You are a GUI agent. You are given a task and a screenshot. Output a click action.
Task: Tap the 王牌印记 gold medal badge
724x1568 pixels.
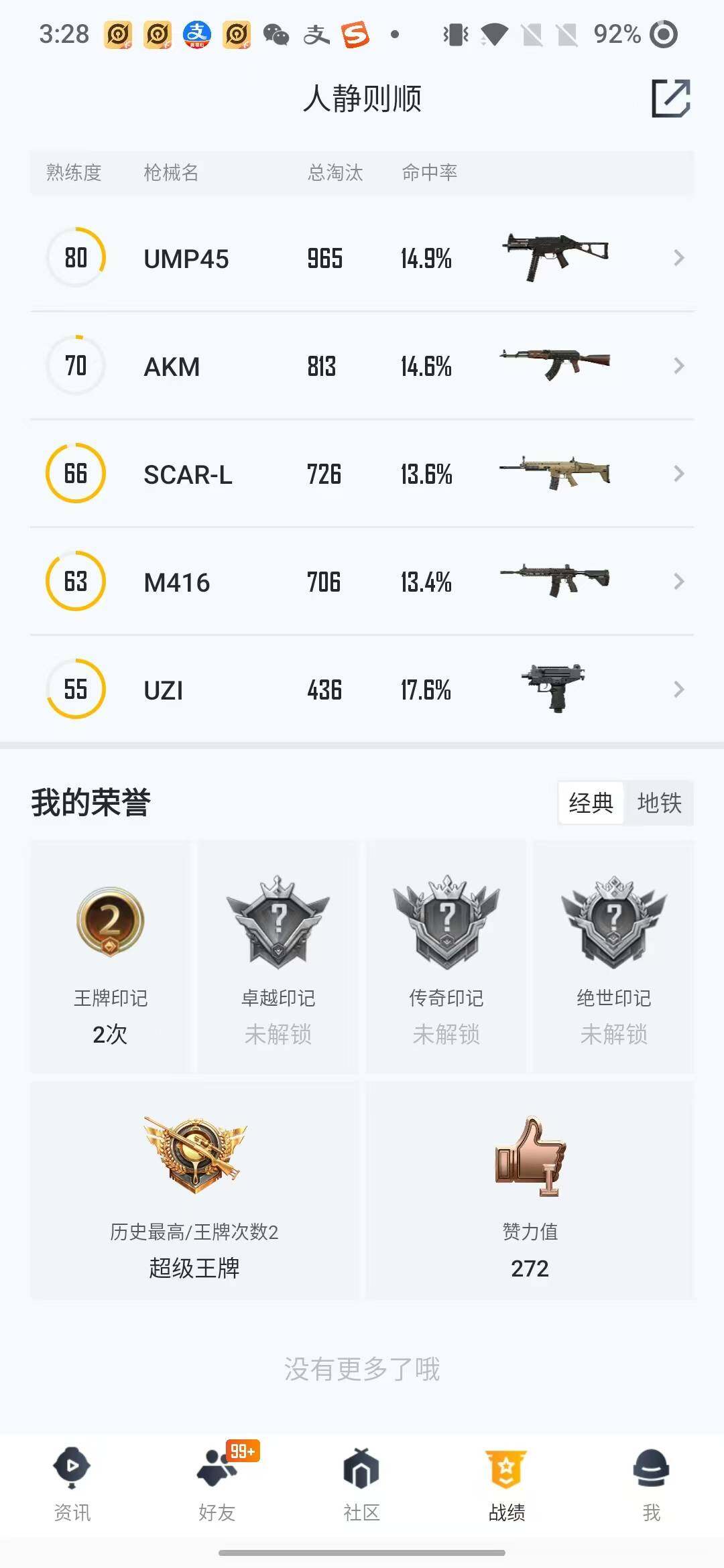coord(109,921)
